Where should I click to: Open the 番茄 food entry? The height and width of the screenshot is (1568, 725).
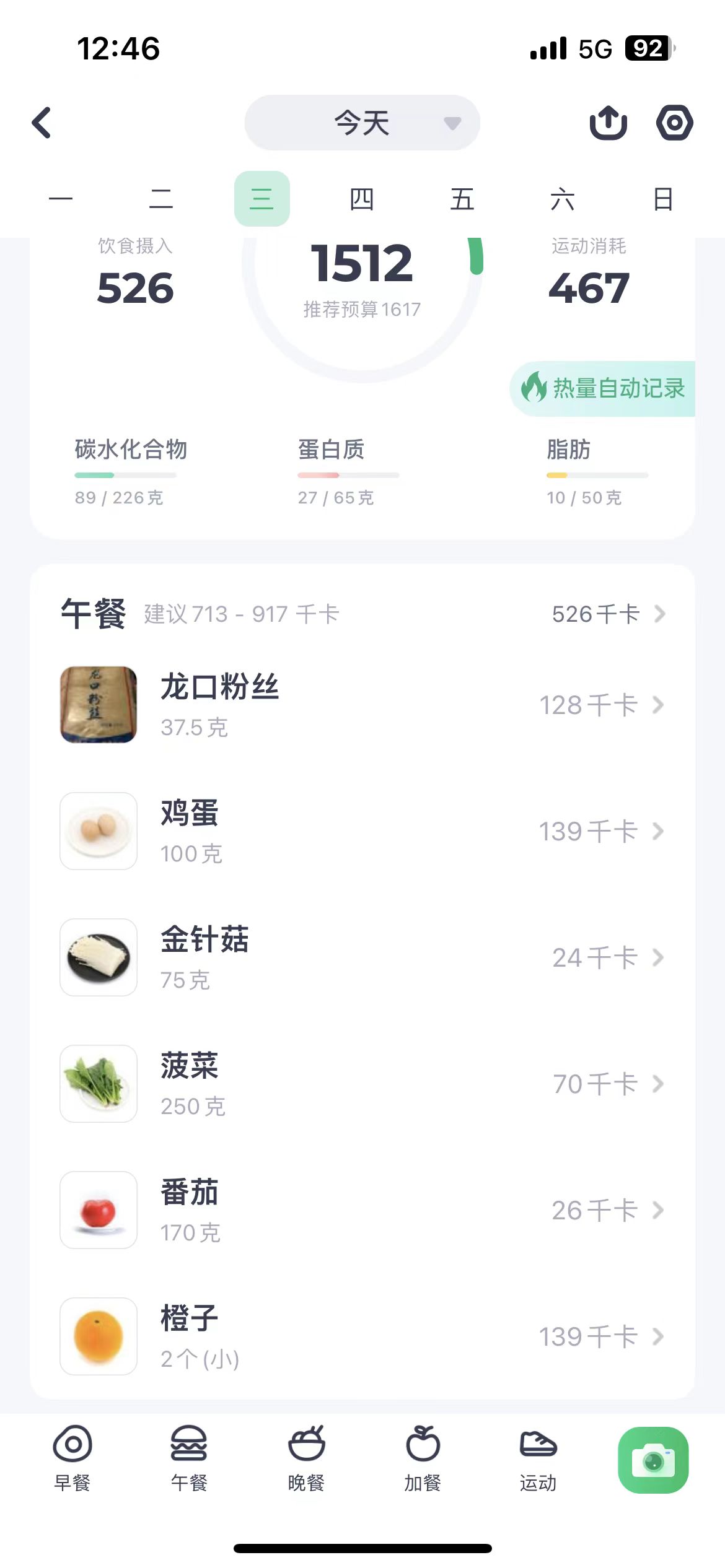click(362, 1210)
